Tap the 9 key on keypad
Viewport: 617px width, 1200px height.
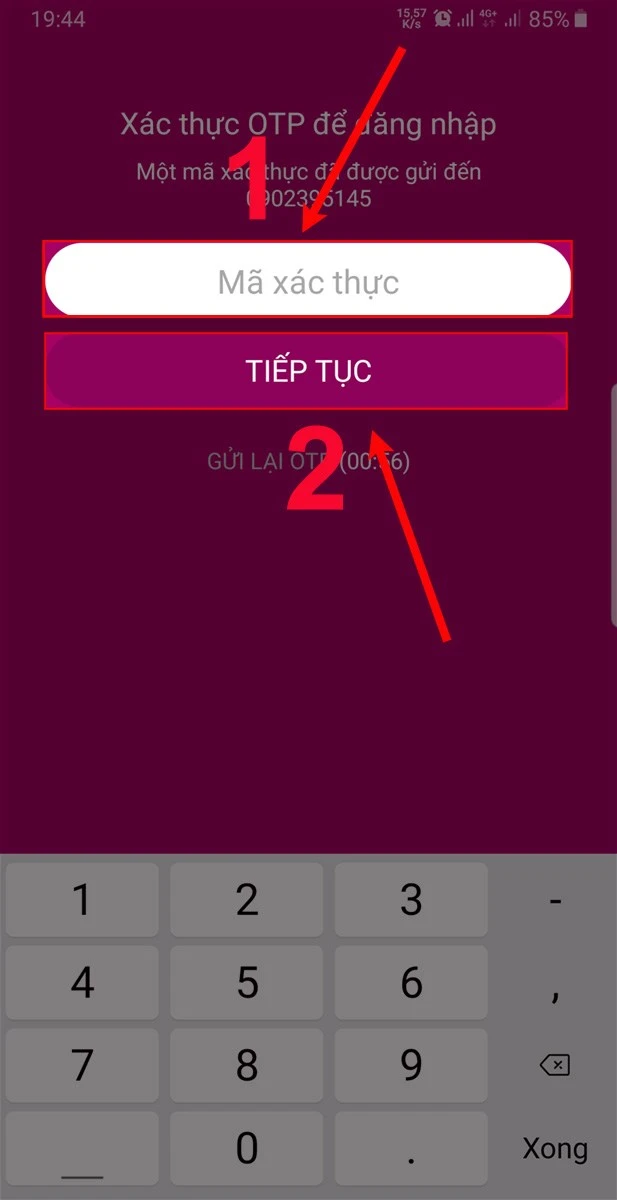point(411,1066)
